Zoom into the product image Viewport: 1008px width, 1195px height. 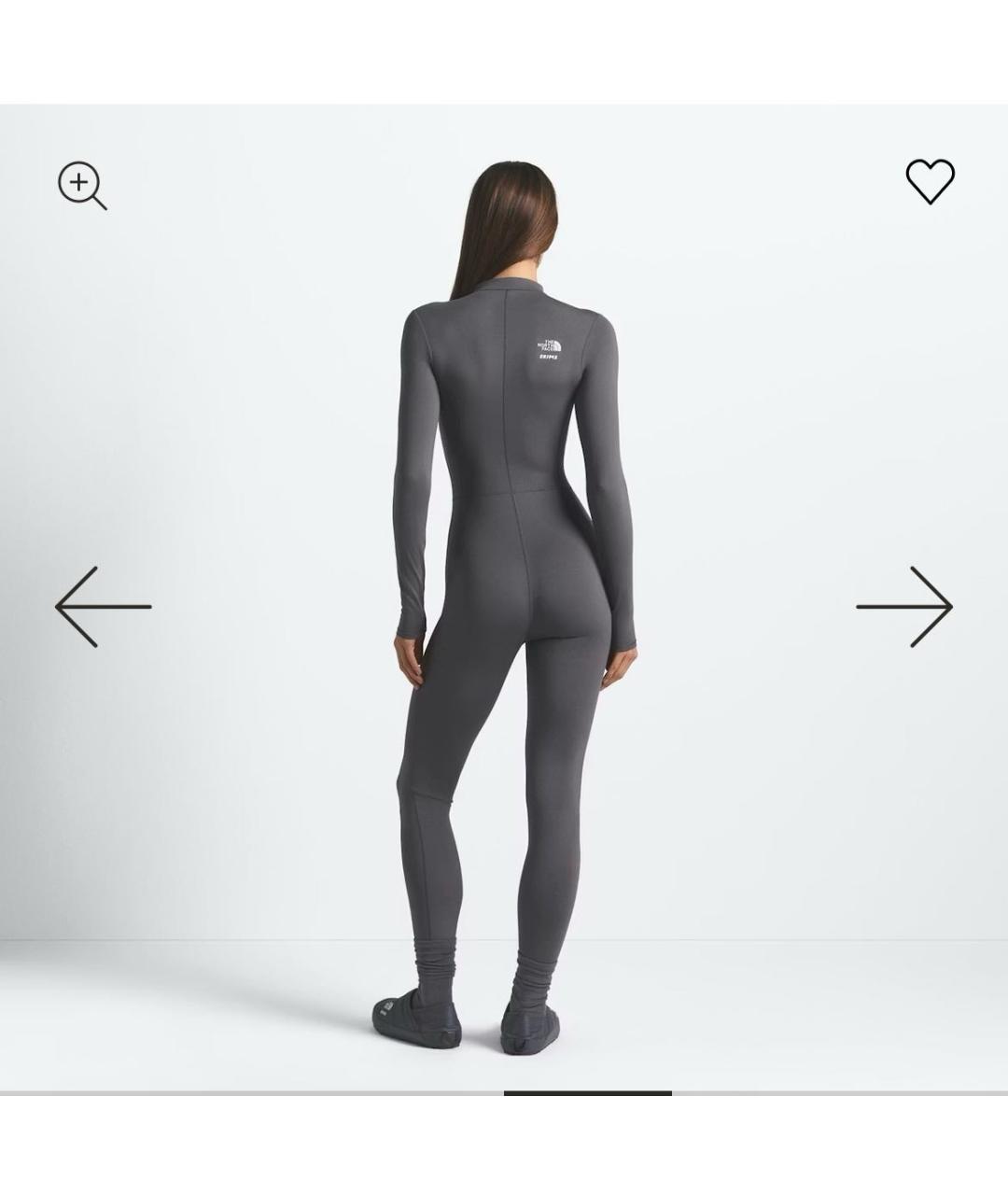coord(82,185)
